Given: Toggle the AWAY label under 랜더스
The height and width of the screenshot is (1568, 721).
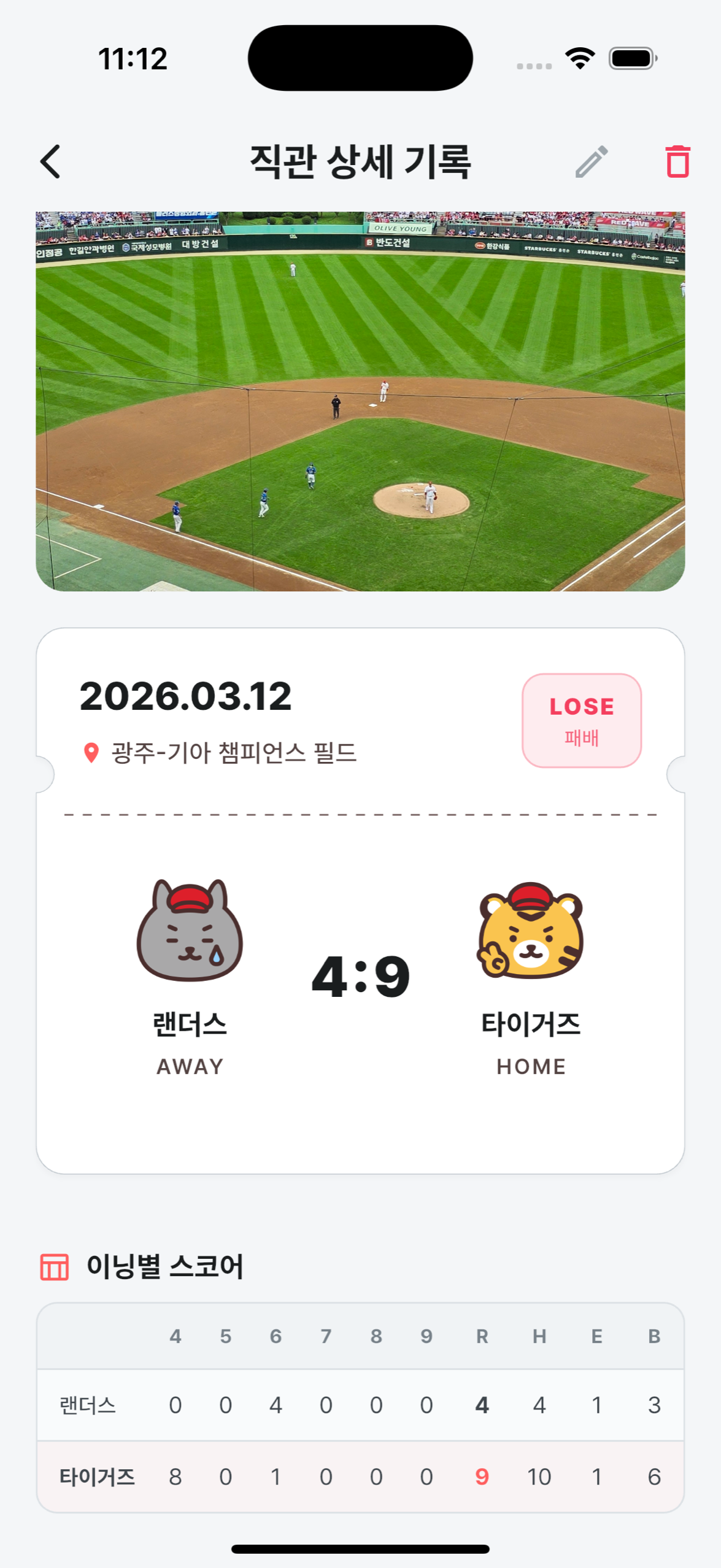Looking at the screenshot, I should (190, 1066).
